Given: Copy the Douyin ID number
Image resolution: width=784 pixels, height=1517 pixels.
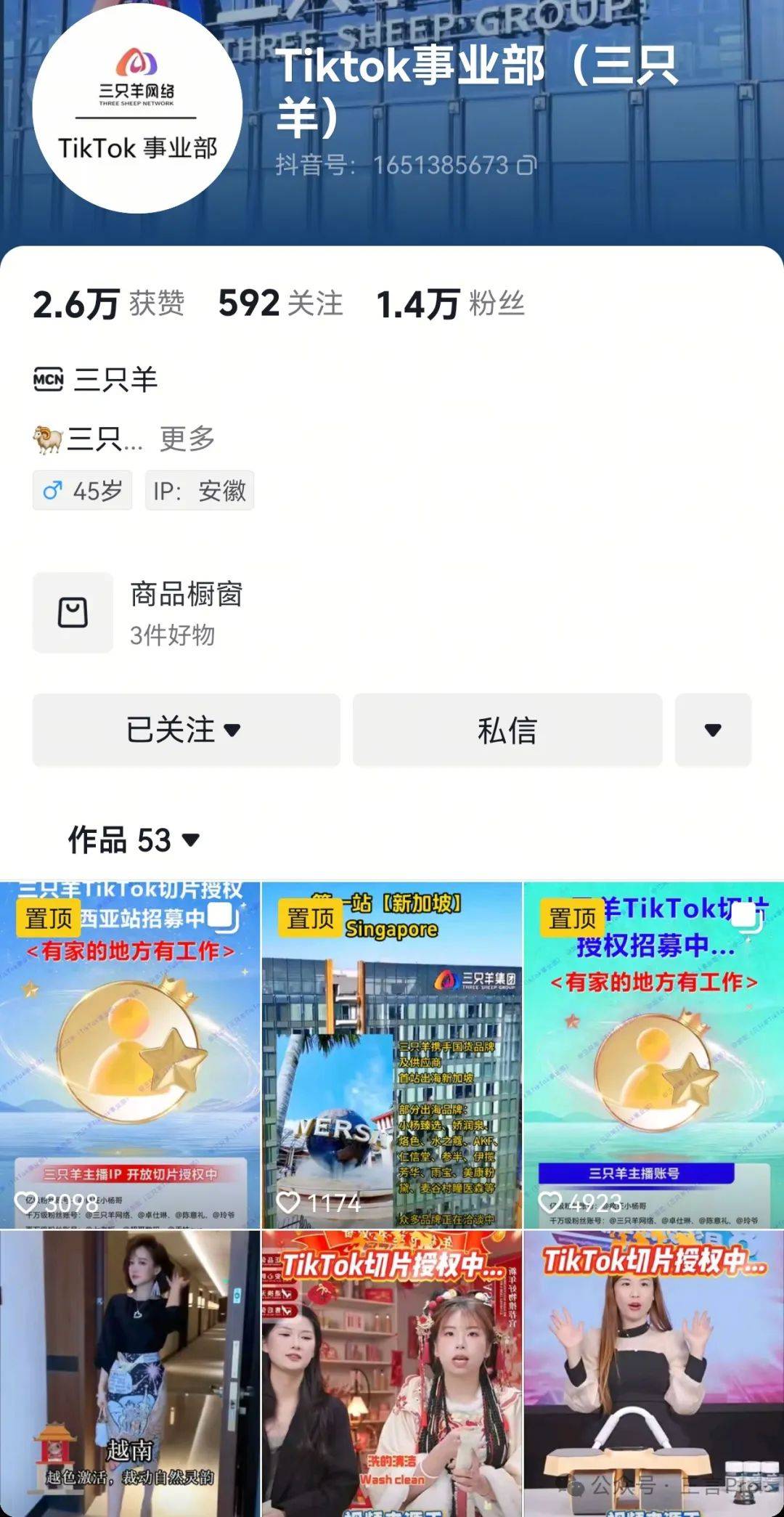Looking at the screenshot, I should [527, 166].
